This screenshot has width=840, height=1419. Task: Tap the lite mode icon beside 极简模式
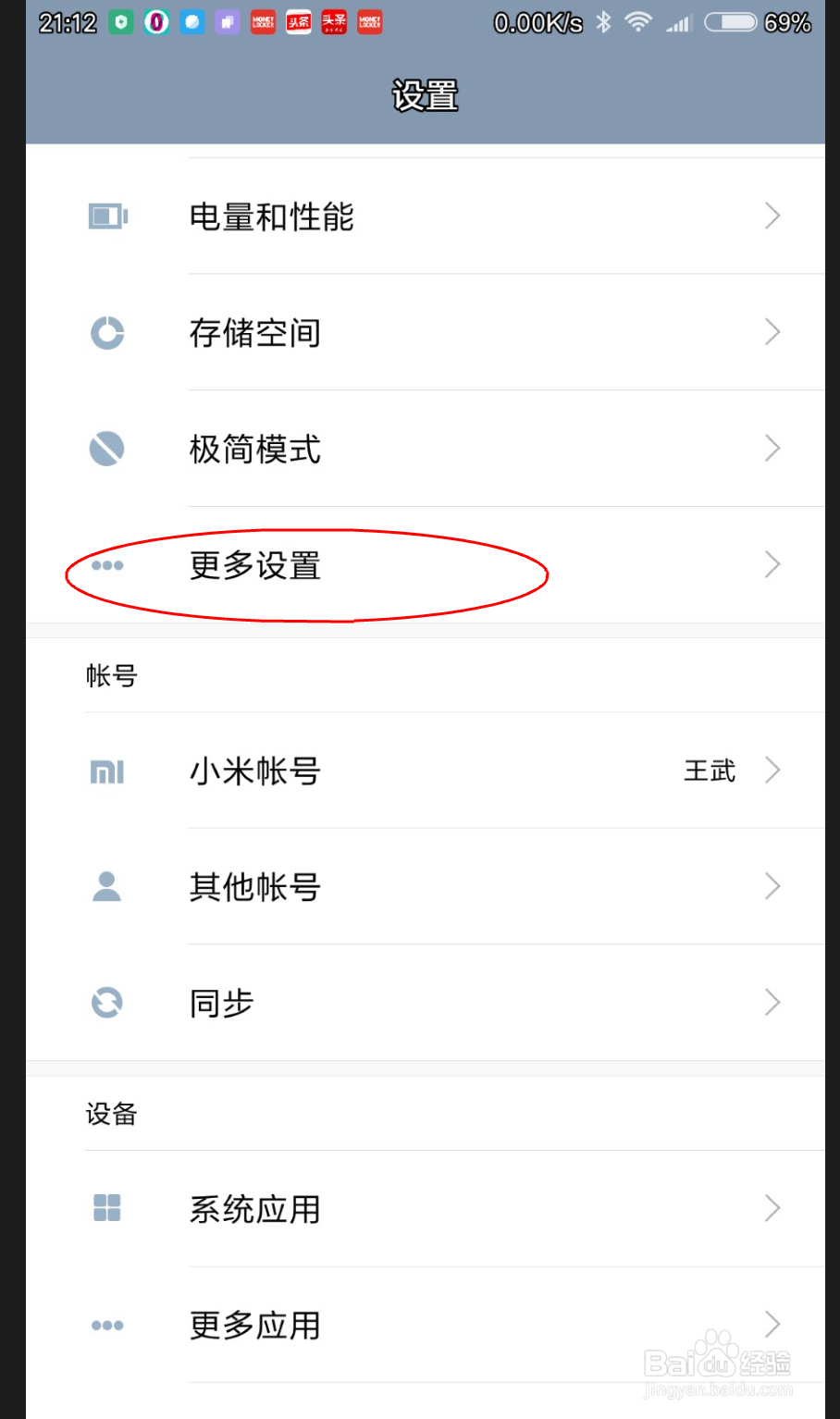tap(106, 448)
